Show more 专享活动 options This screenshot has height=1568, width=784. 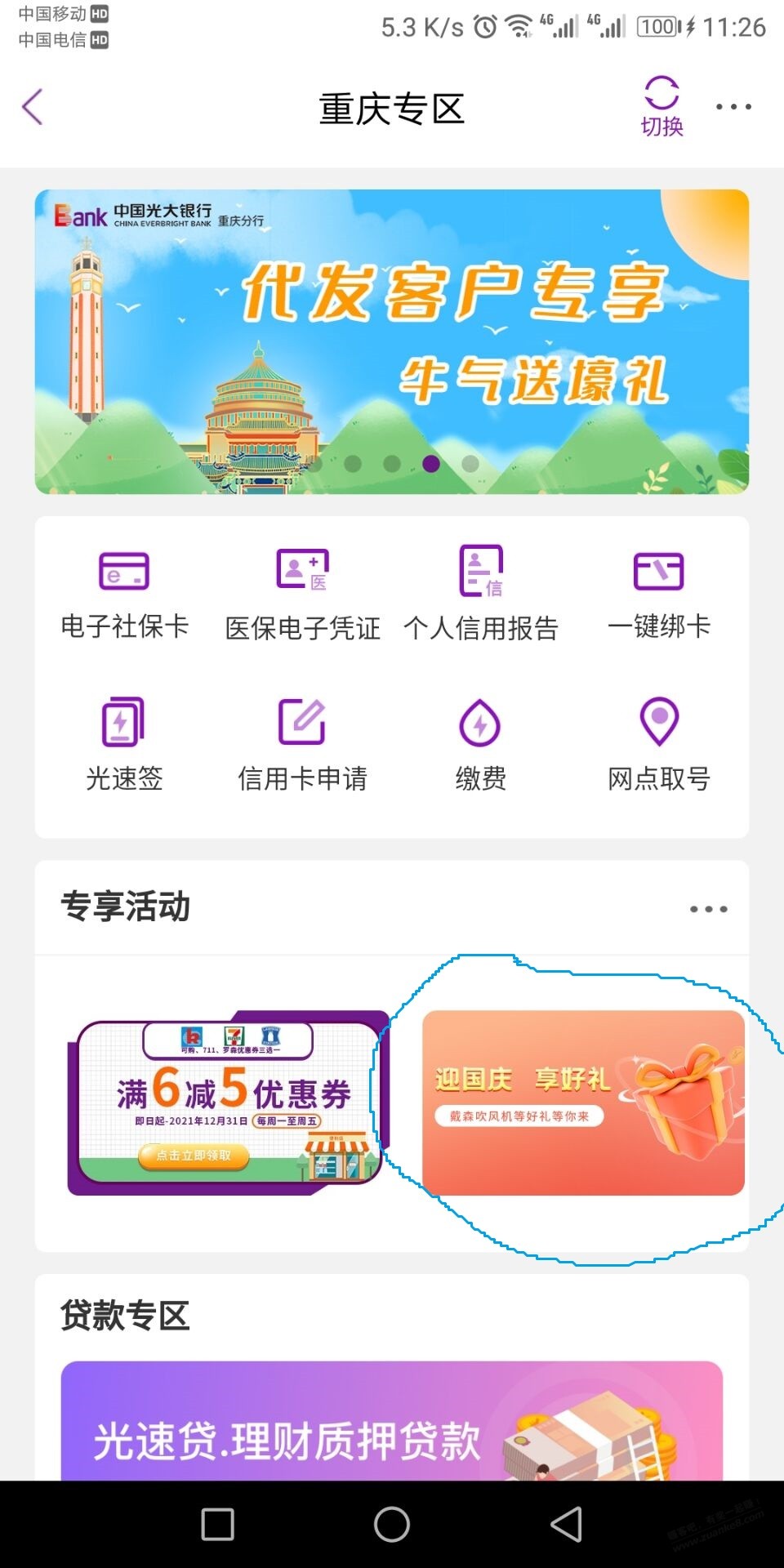pyautogui.click(x=708, y=909)
